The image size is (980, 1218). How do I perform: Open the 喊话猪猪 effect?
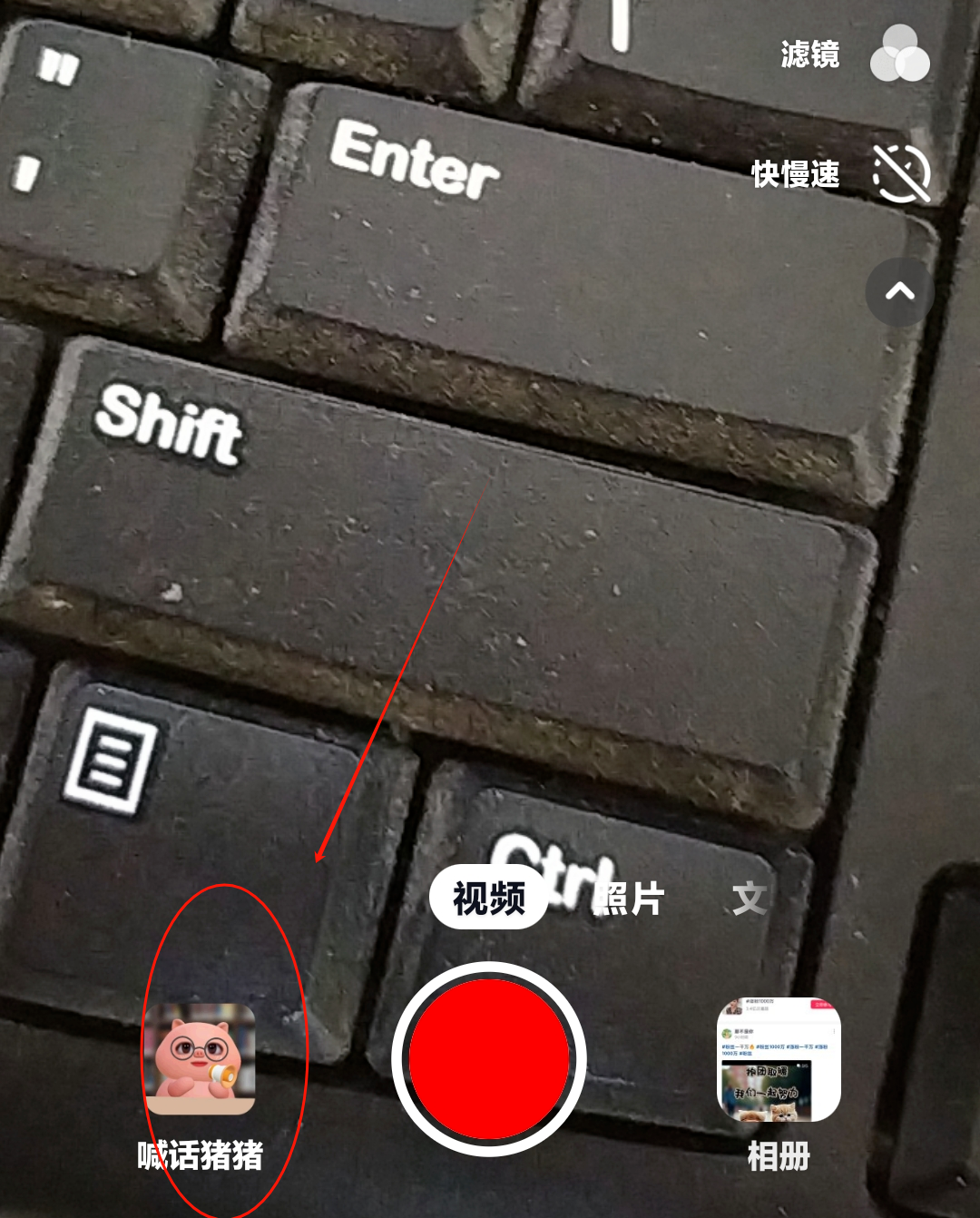(x=200, y=1059)
